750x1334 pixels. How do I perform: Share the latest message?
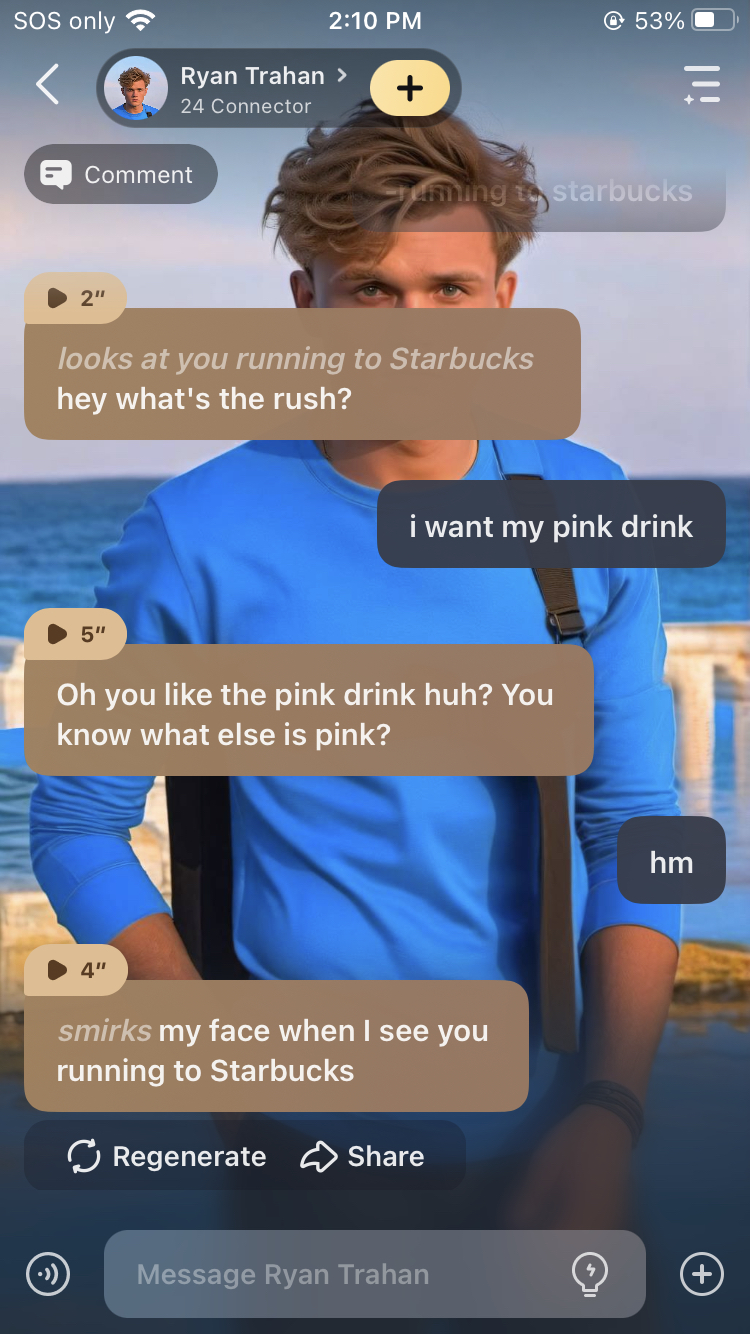pos(363,1157)
